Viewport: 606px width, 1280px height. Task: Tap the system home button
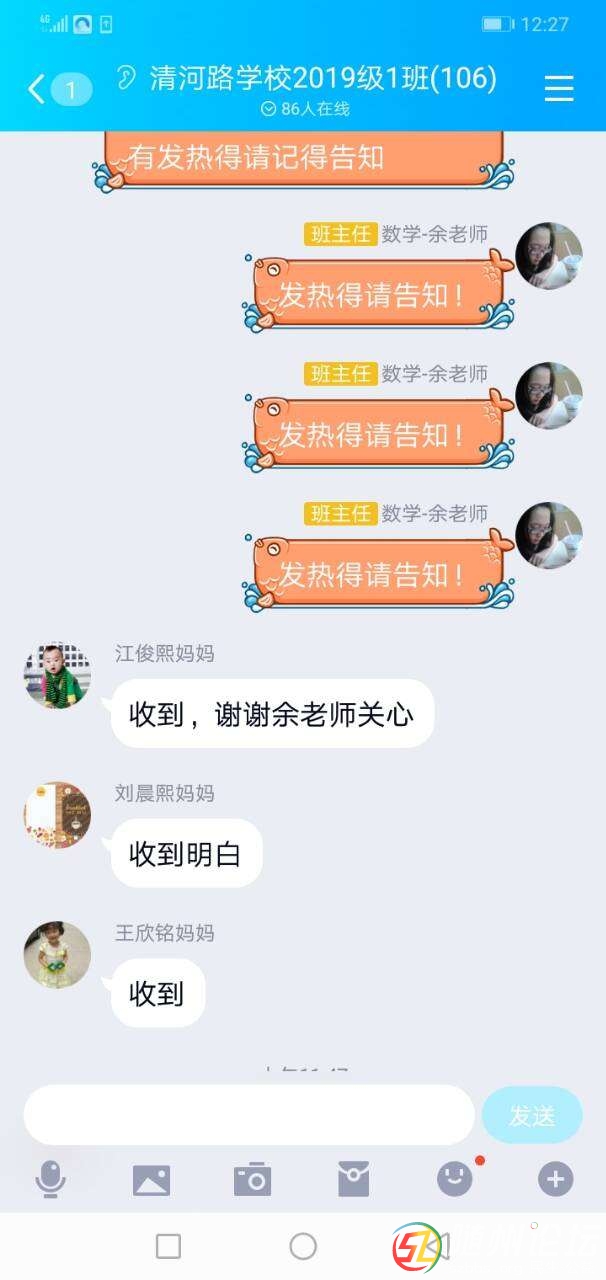click(x=303, y=1246)
